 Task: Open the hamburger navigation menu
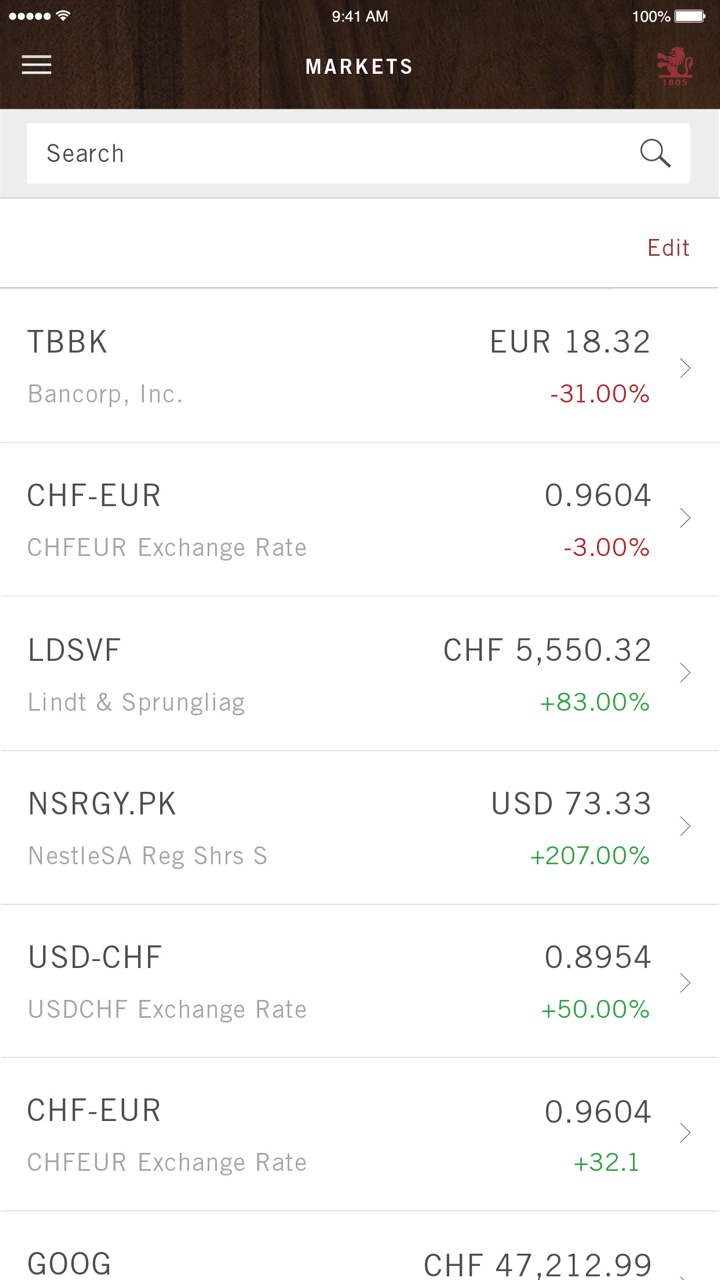(x=37, y=65)
